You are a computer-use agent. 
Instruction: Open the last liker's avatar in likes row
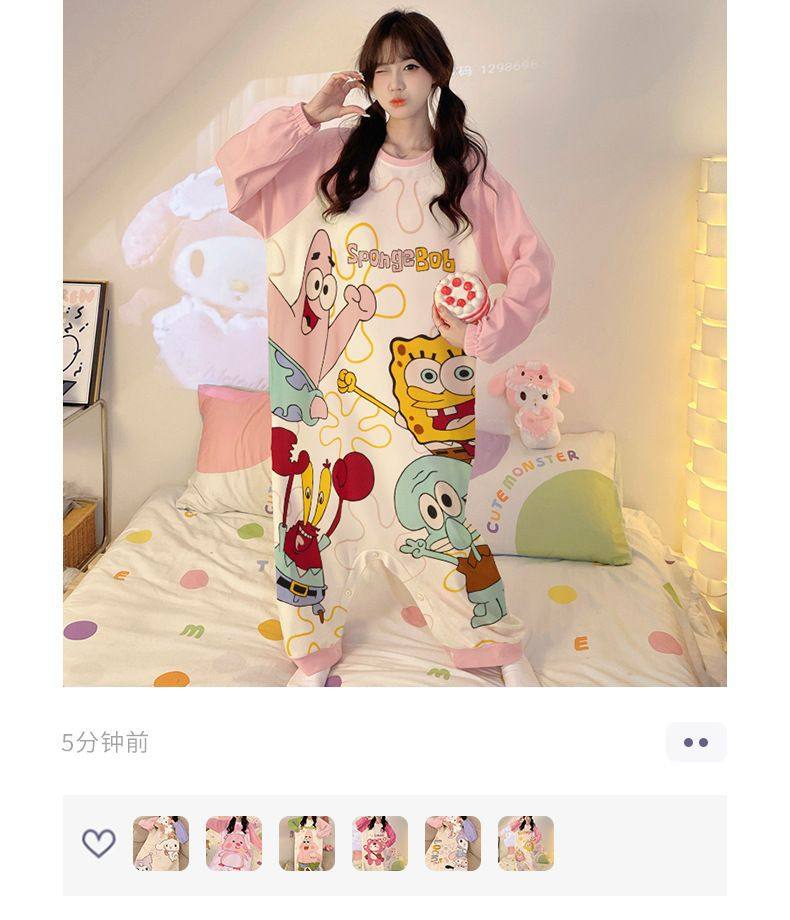coord(526,843)
